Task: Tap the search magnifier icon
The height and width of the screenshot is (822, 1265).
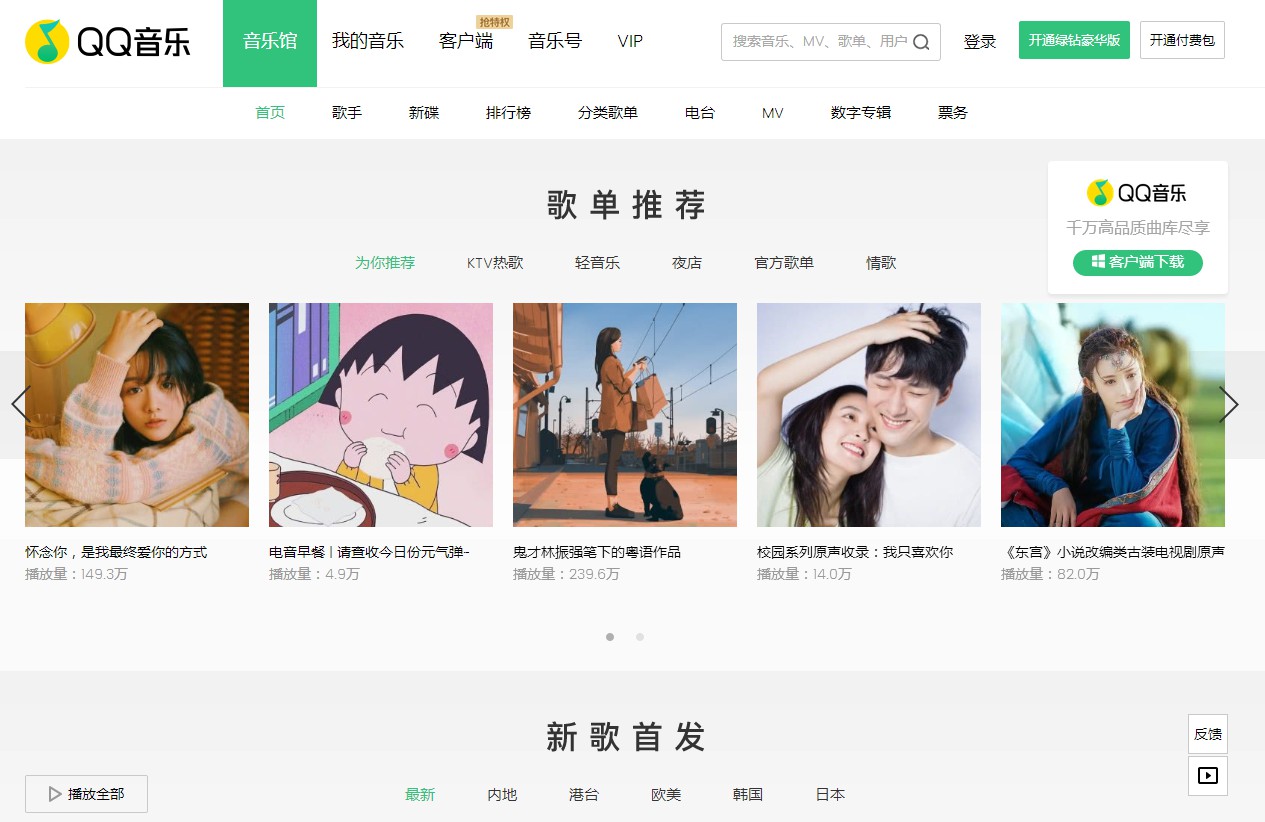Action: [x=921, y=42]
